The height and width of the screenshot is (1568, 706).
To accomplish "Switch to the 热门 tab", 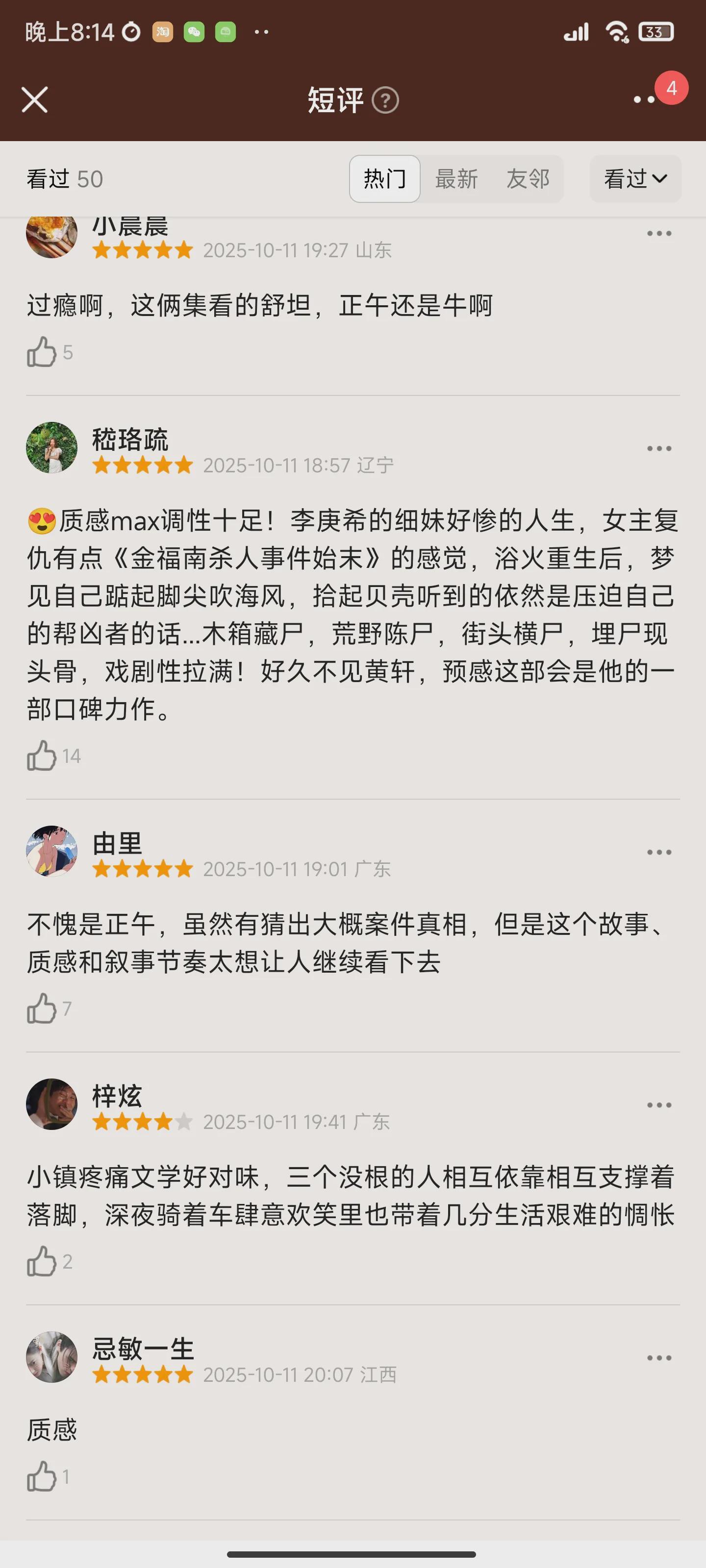I will pyautogui.click(x=384, y=179).
